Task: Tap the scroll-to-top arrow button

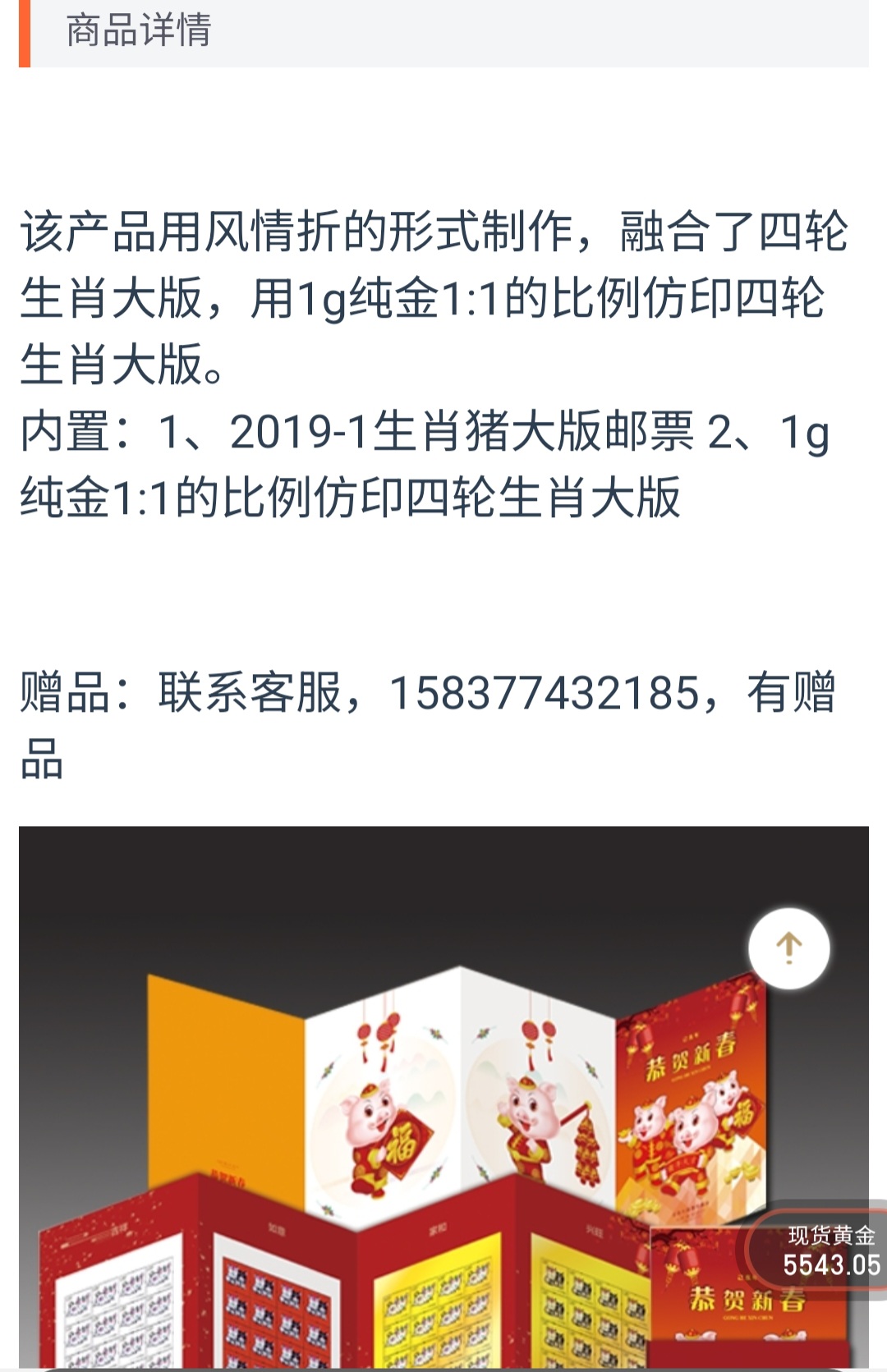Action: (x=788, y=948)
